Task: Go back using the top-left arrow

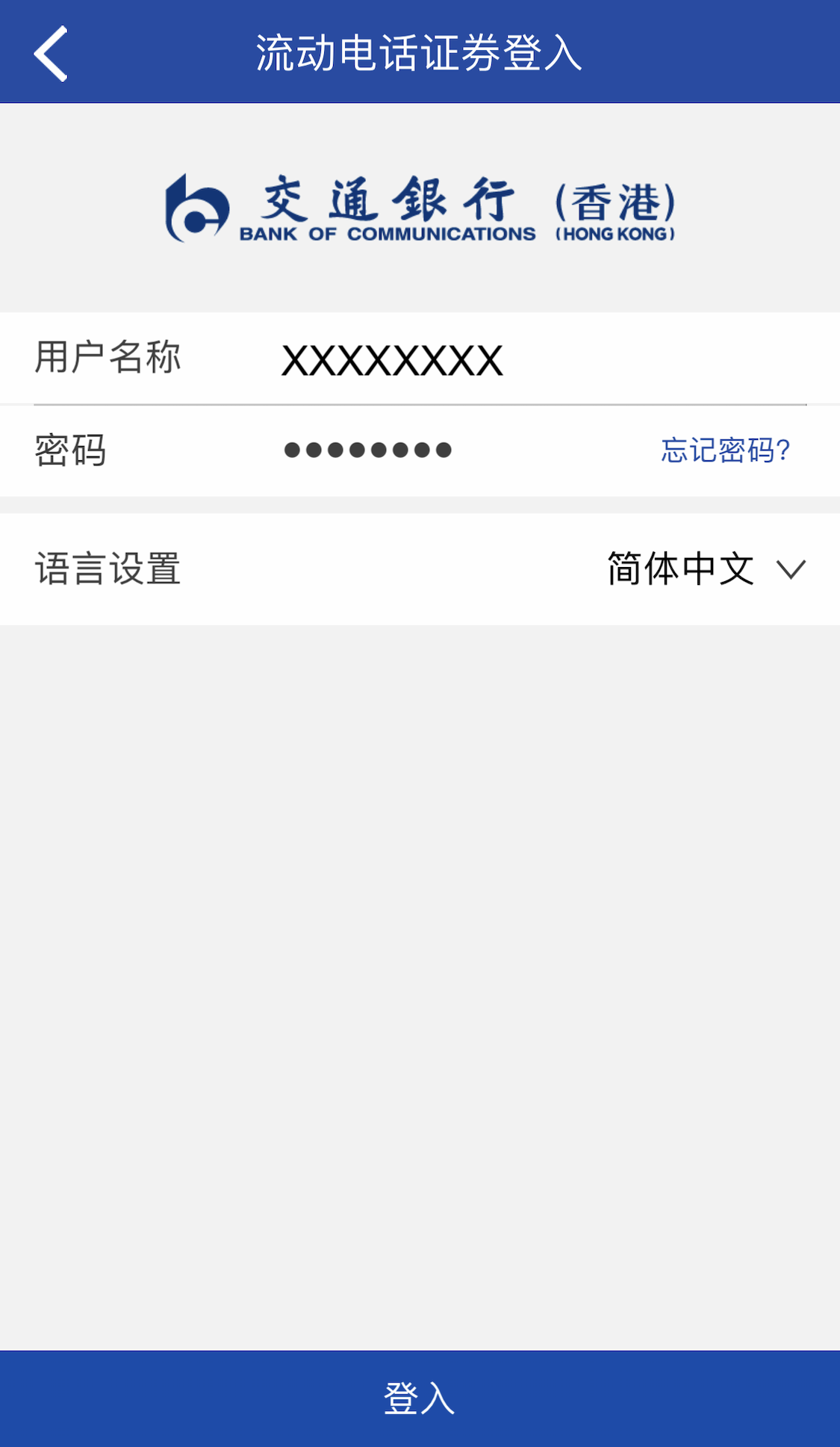Action: (x=51, y=53)
